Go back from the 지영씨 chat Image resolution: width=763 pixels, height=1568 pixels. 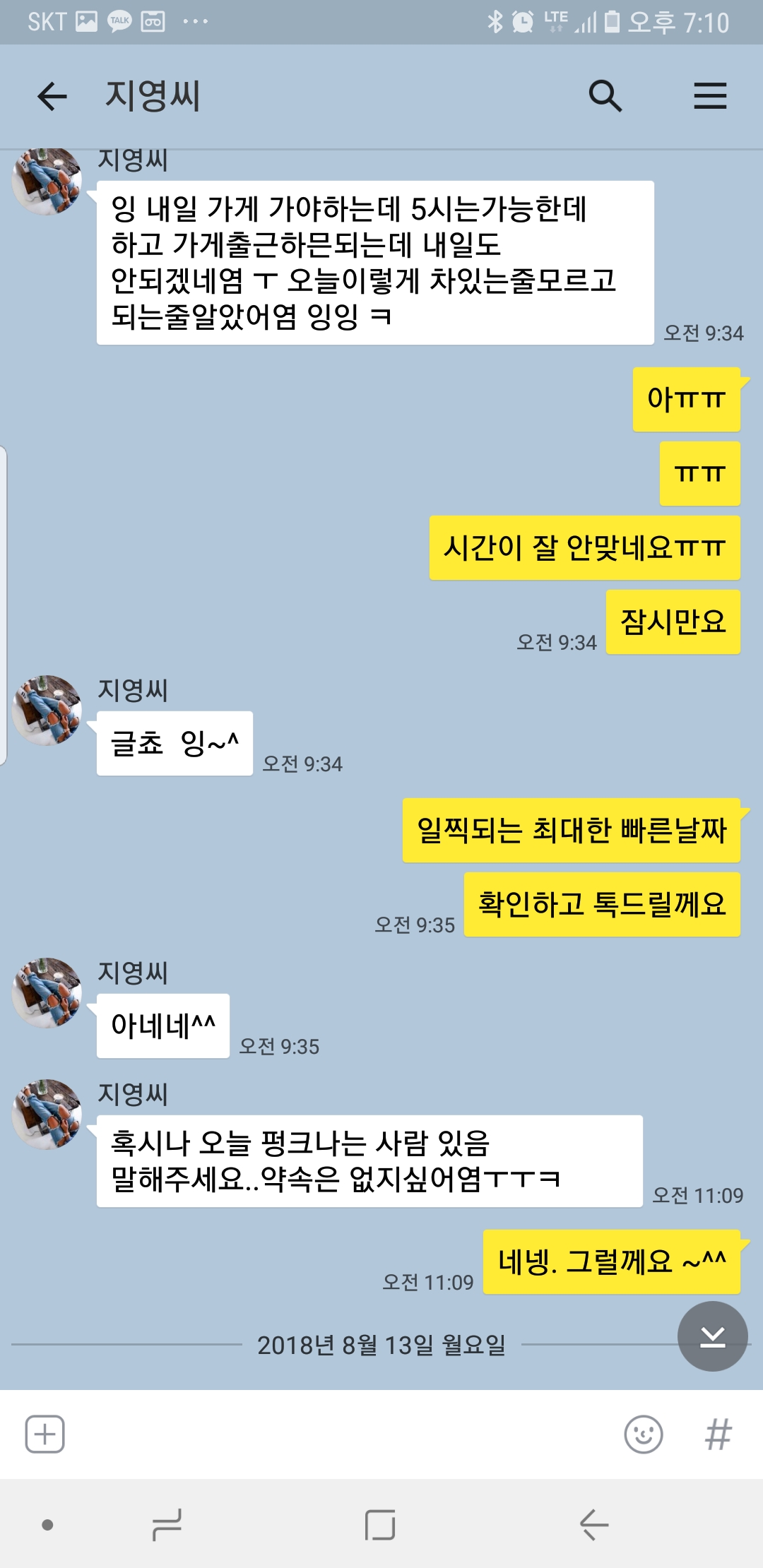pyautogui.click(x=52, y=96)
